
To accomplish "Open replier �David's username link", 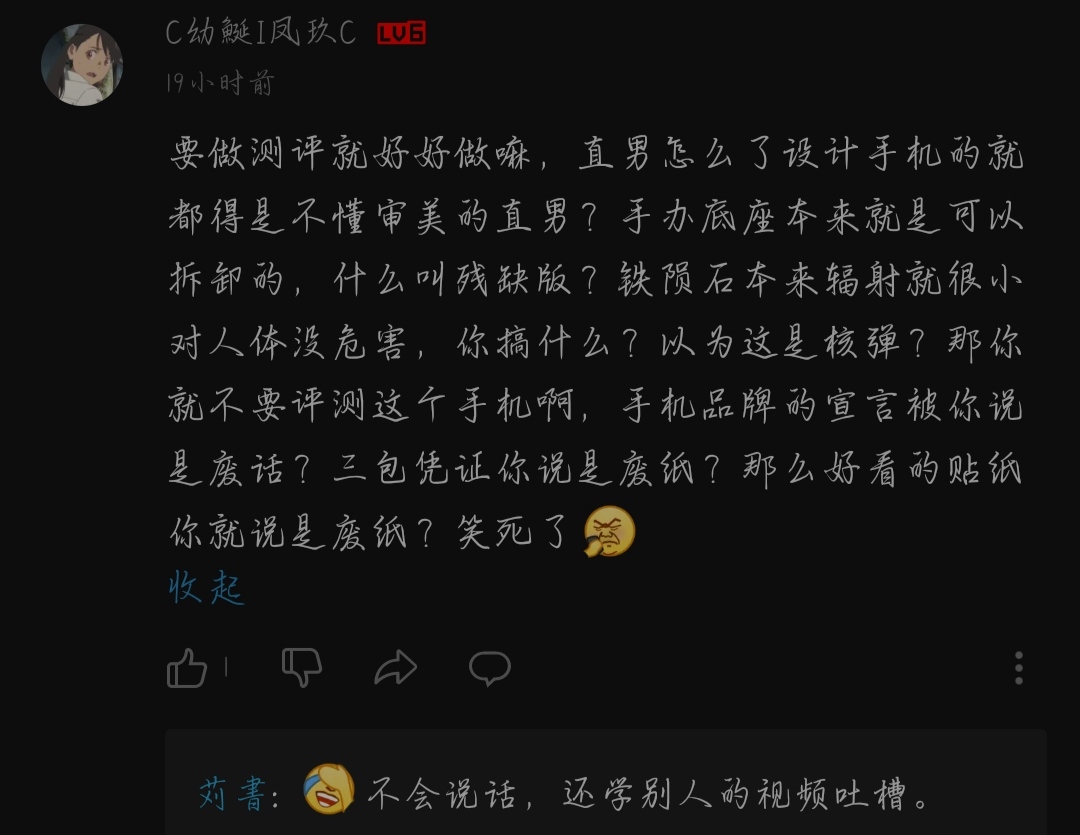I will 236,795.
